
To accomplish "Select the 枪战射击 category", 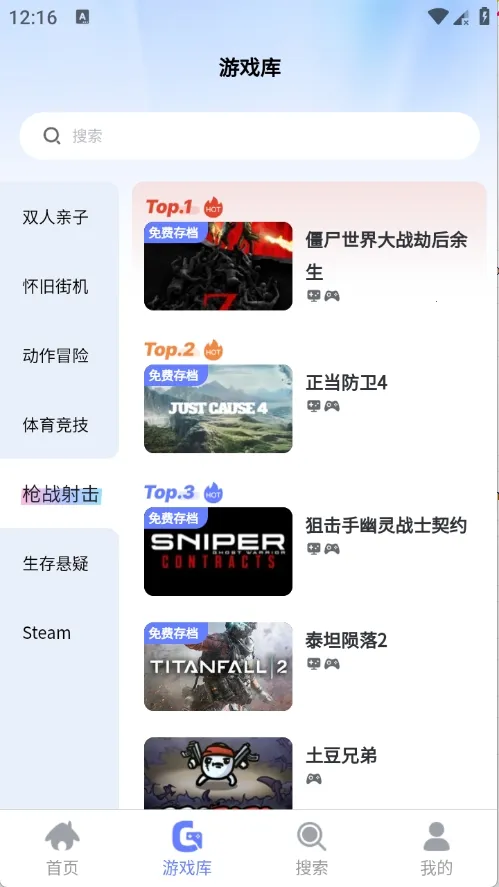I will point(60,494).
